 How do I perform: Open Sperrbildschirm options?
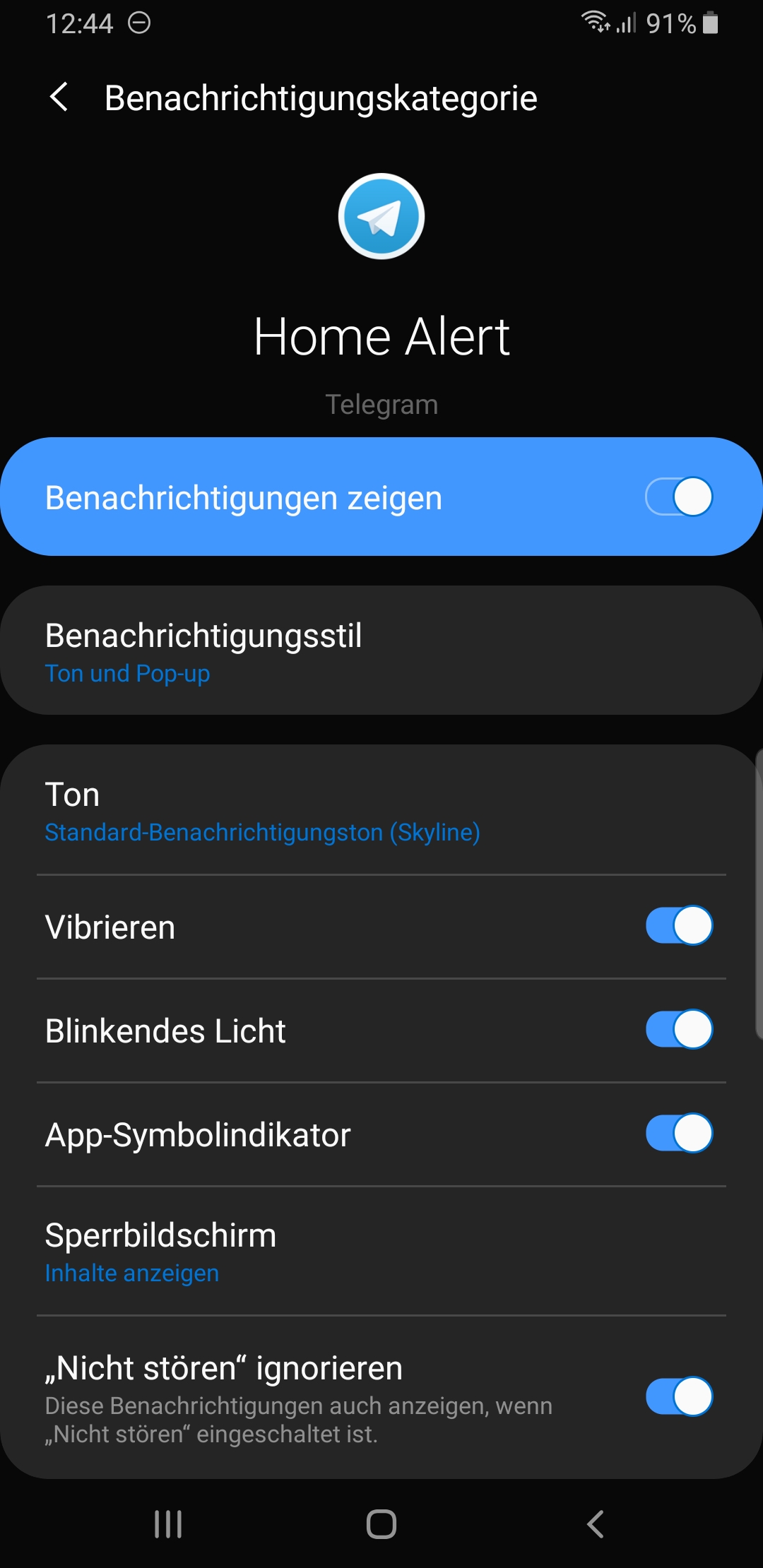tap(381, 1252)
